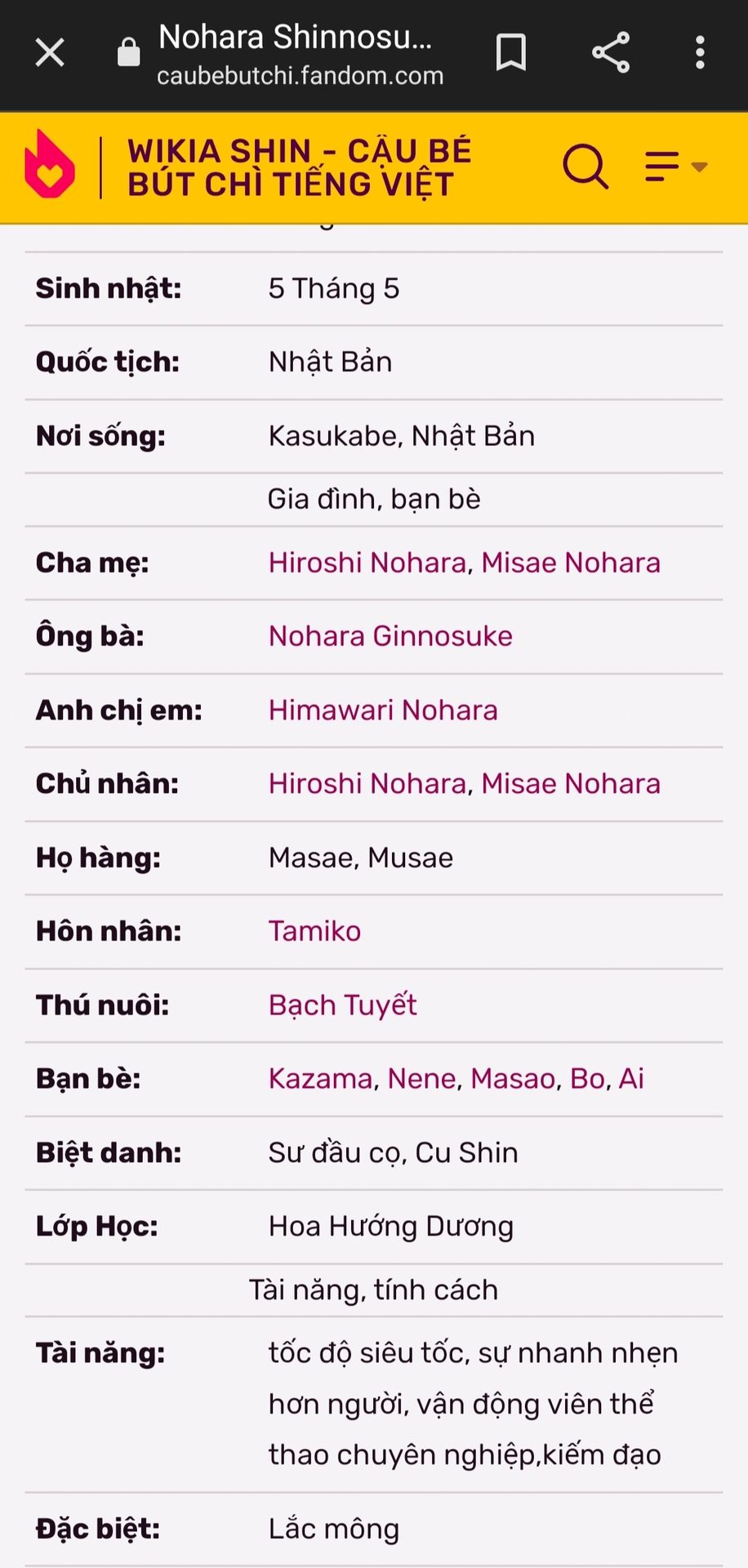
Task: Bookmark this page
Action: pyautogui.click(x=511, y=53)
